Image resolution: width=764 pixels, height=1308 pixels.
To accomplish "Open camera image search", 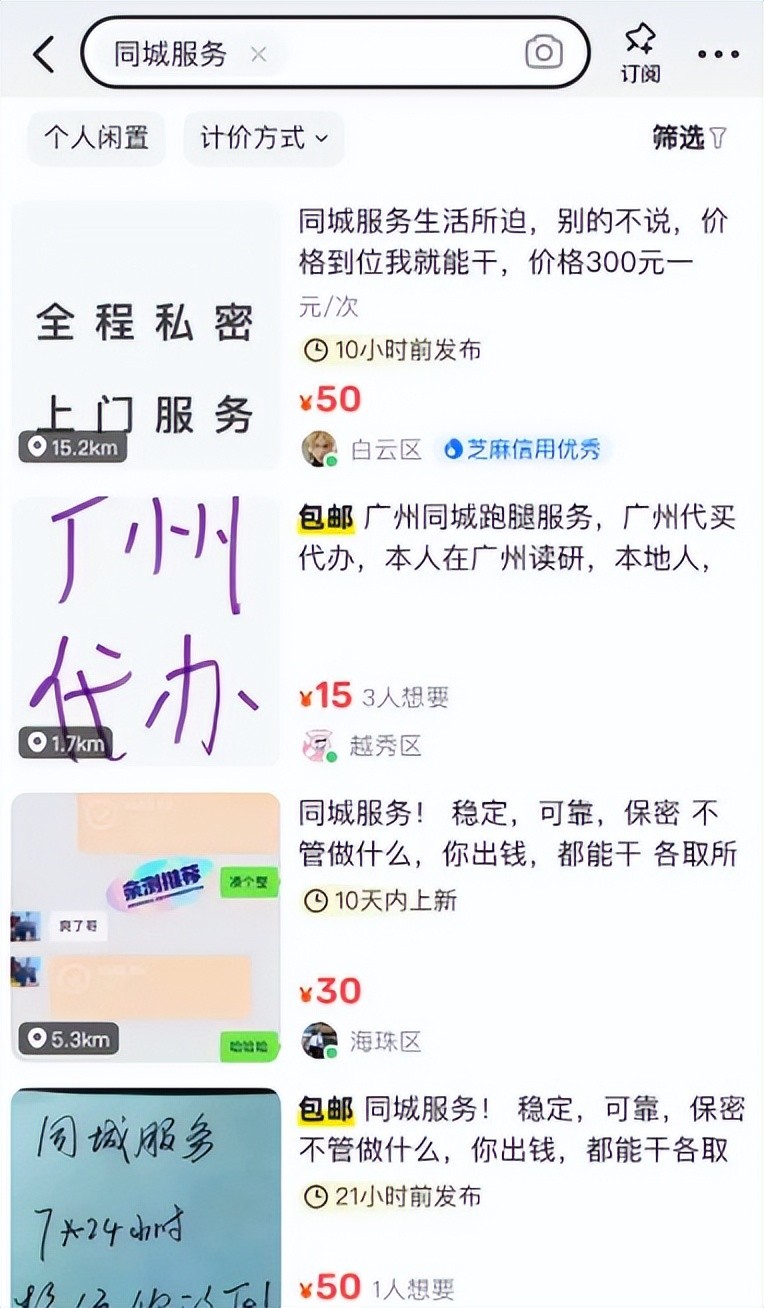I will coord(544,53).
